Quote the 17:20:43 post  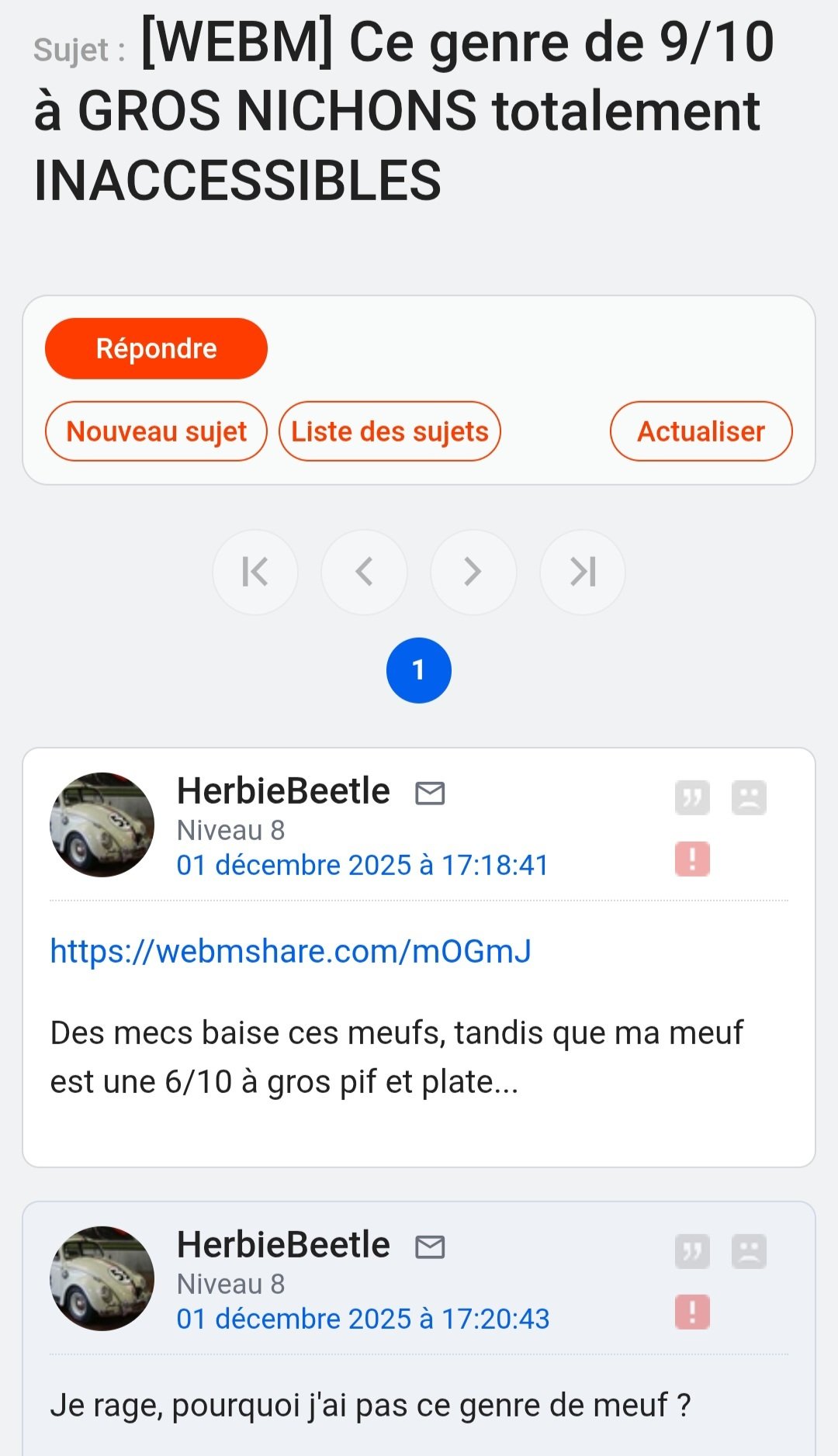point(692,1251)
